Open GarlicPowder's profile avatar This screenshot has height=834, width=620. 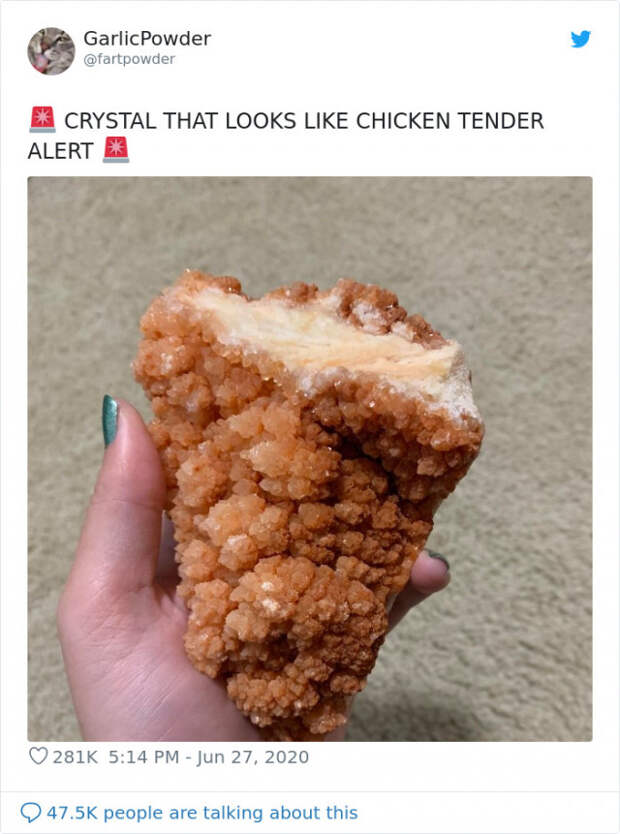coord(51,50)
